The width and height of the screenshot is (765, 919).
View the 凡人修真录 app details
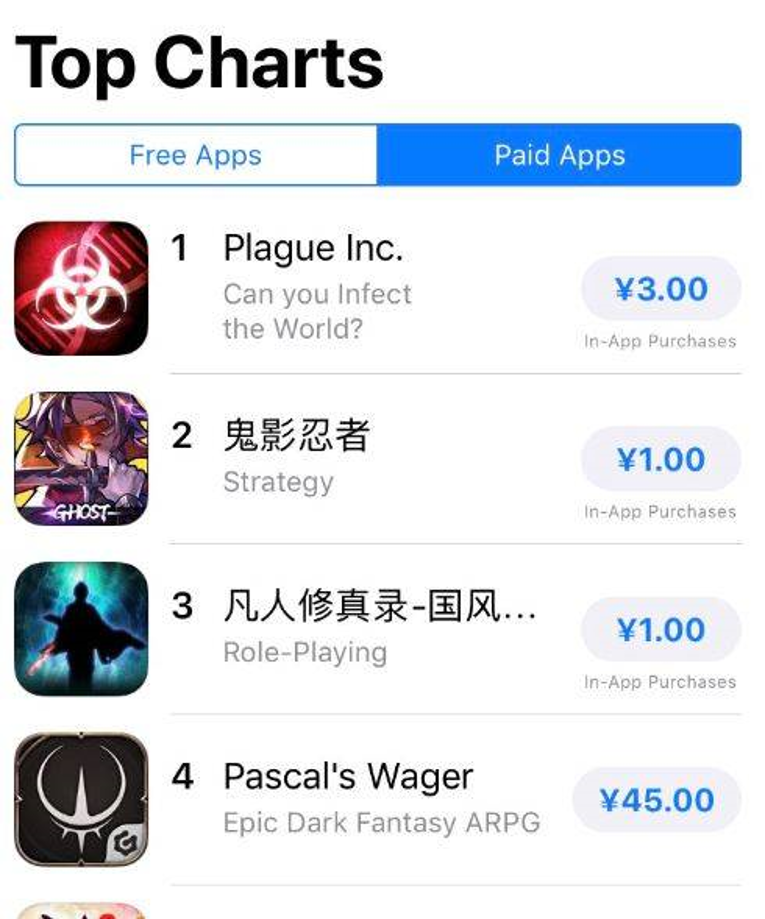(380, 606)
